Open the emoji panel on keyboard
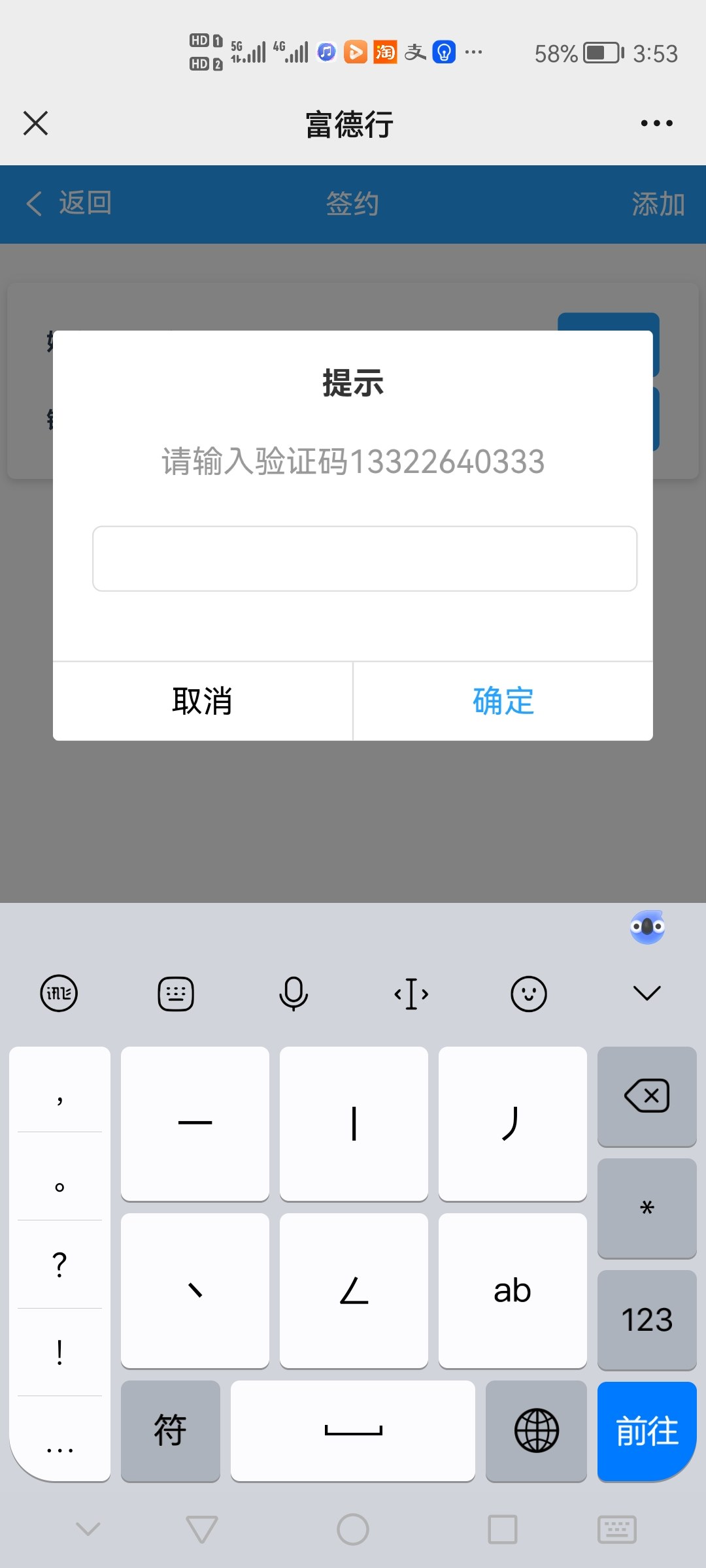Image resolution: width=706 pixels, height=1568 pixels. [529, 994]
